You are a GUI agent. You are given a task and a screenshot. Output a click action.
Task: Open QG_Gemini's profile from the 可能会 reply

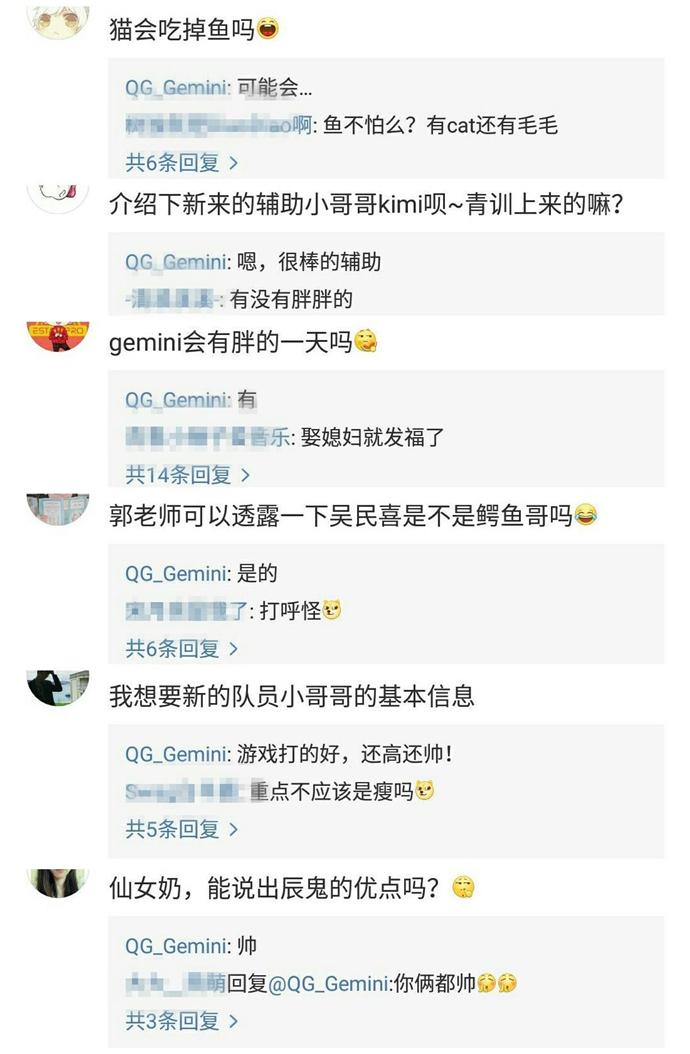(176, 88)
